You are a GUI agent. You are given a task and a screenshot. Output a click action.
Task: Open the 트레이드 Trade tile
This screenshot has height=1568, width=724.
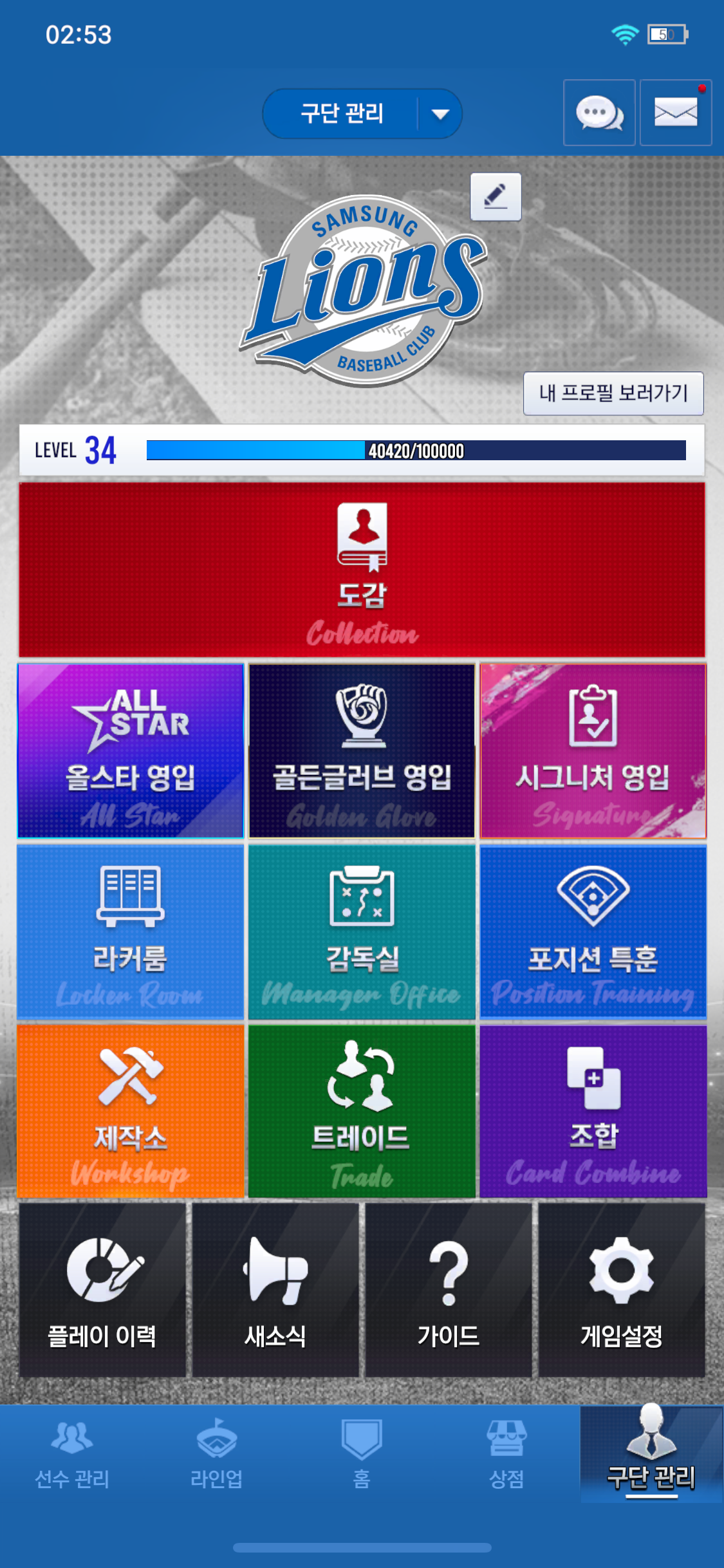pyautogui.click(x=362, y=1112)
